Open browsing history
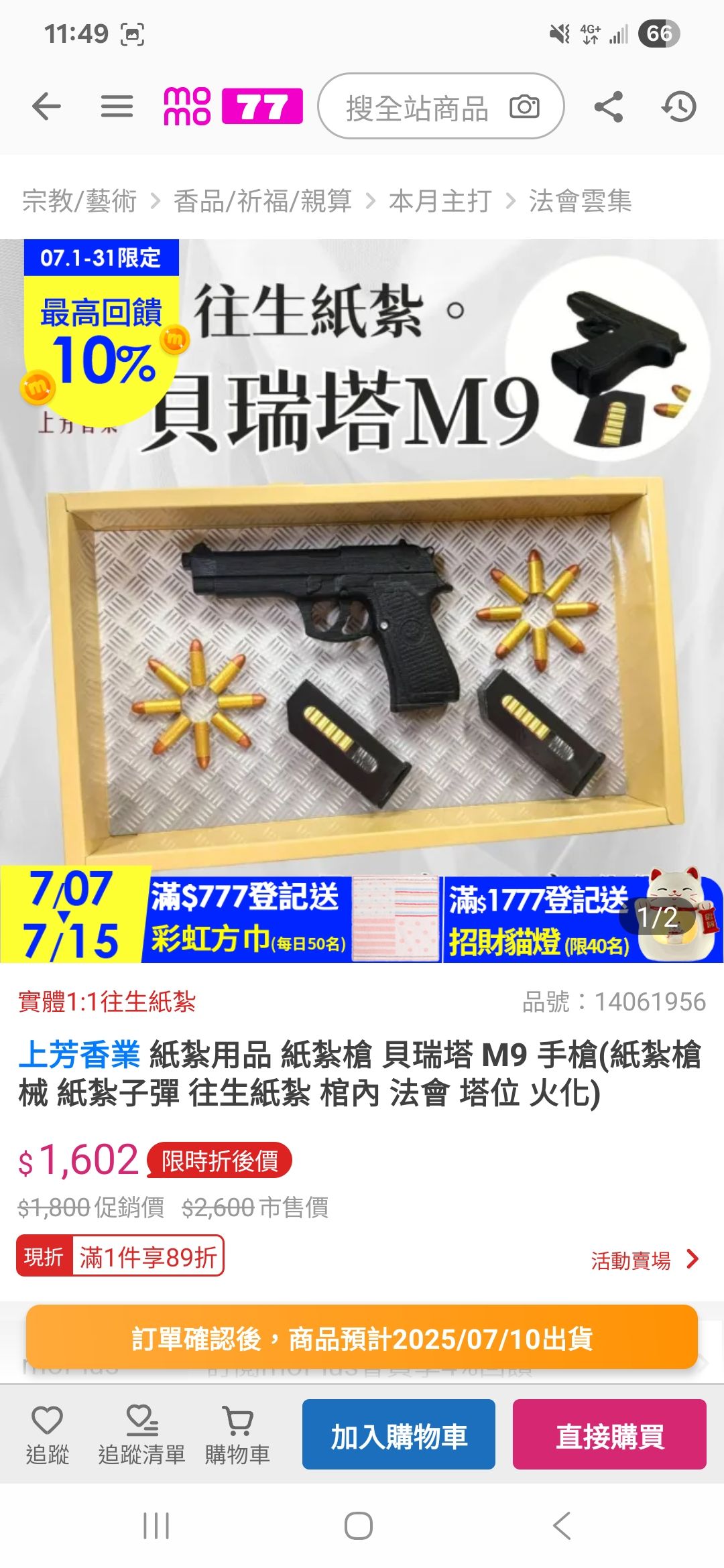 [x=679, y=107]
